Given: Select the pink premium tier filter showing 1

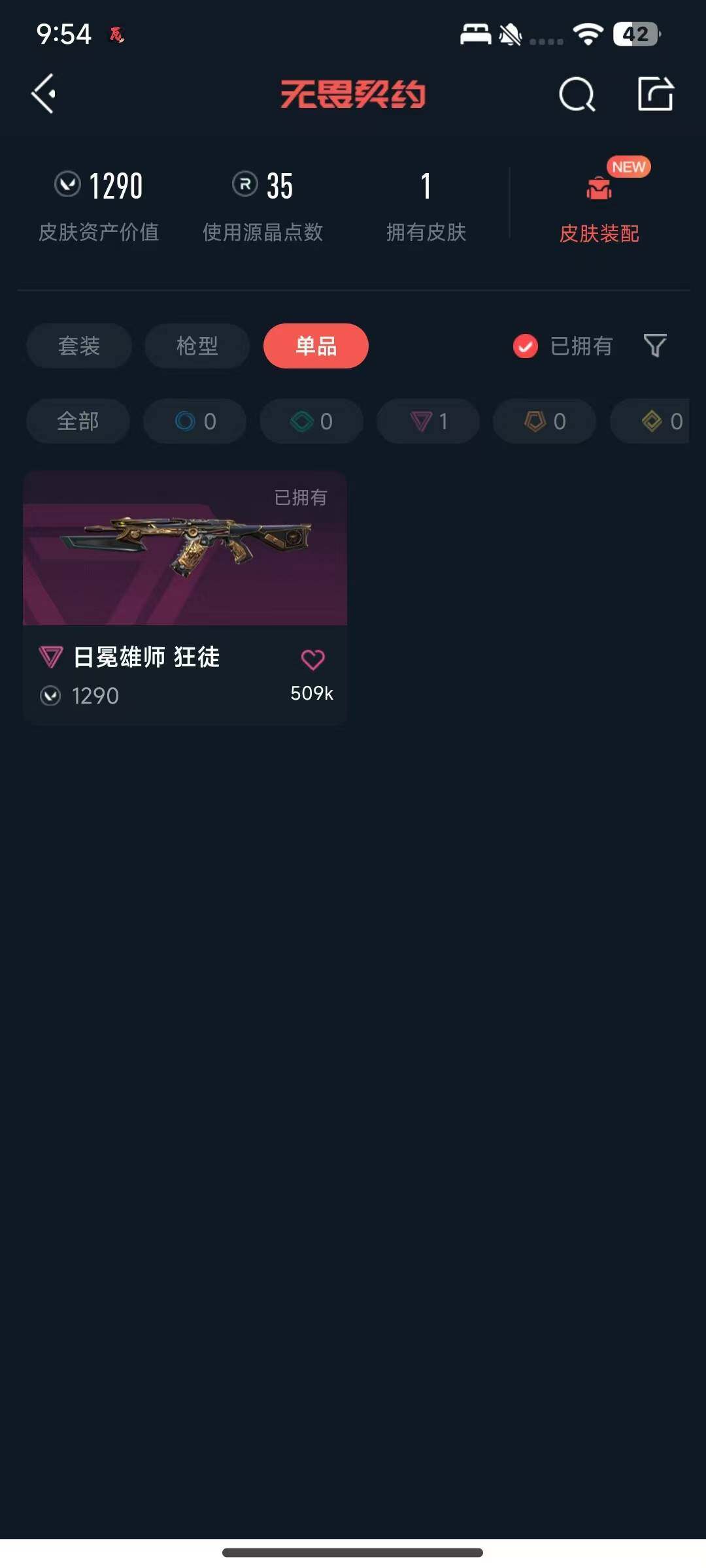Looking at the screenshot, I should click(428, 421).
